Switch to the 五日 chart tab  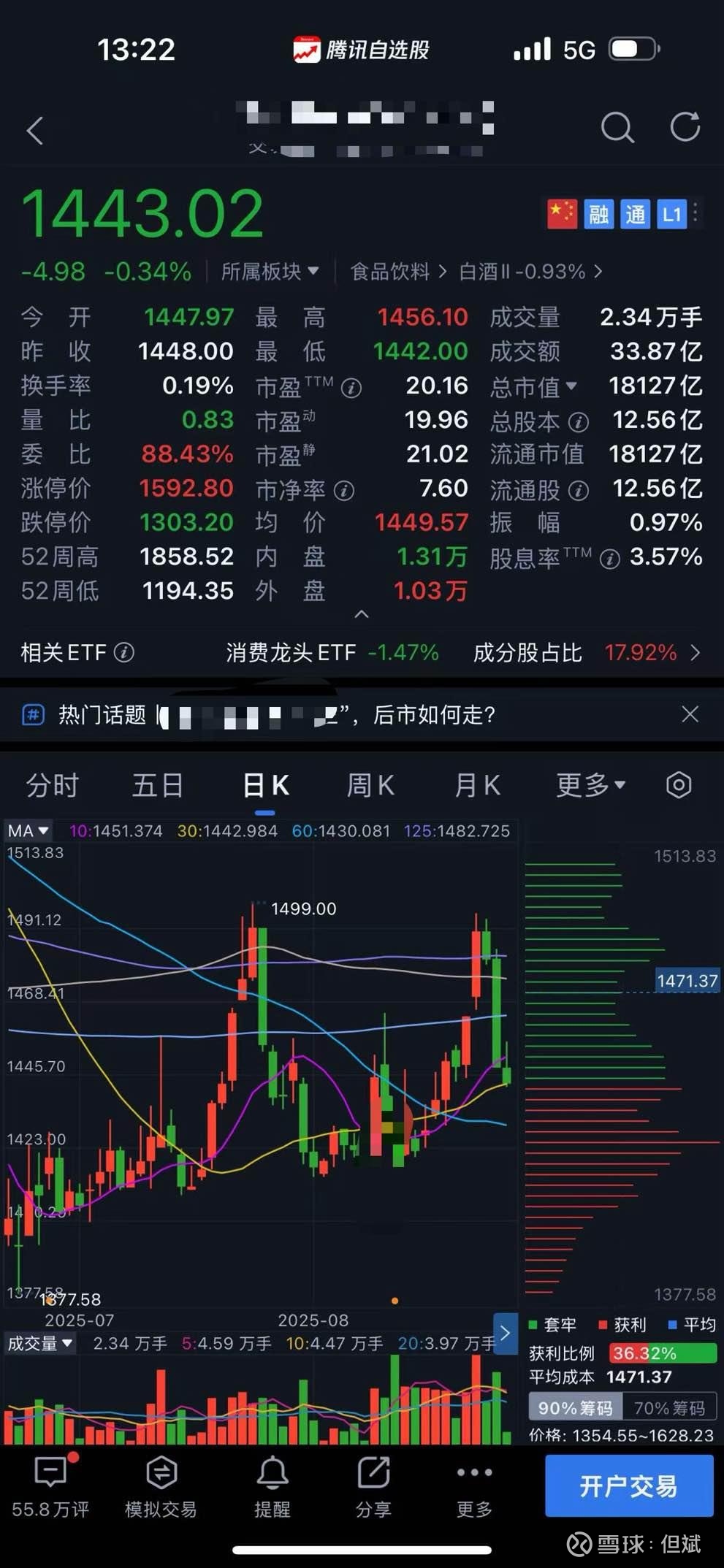[x=158, y=786]
